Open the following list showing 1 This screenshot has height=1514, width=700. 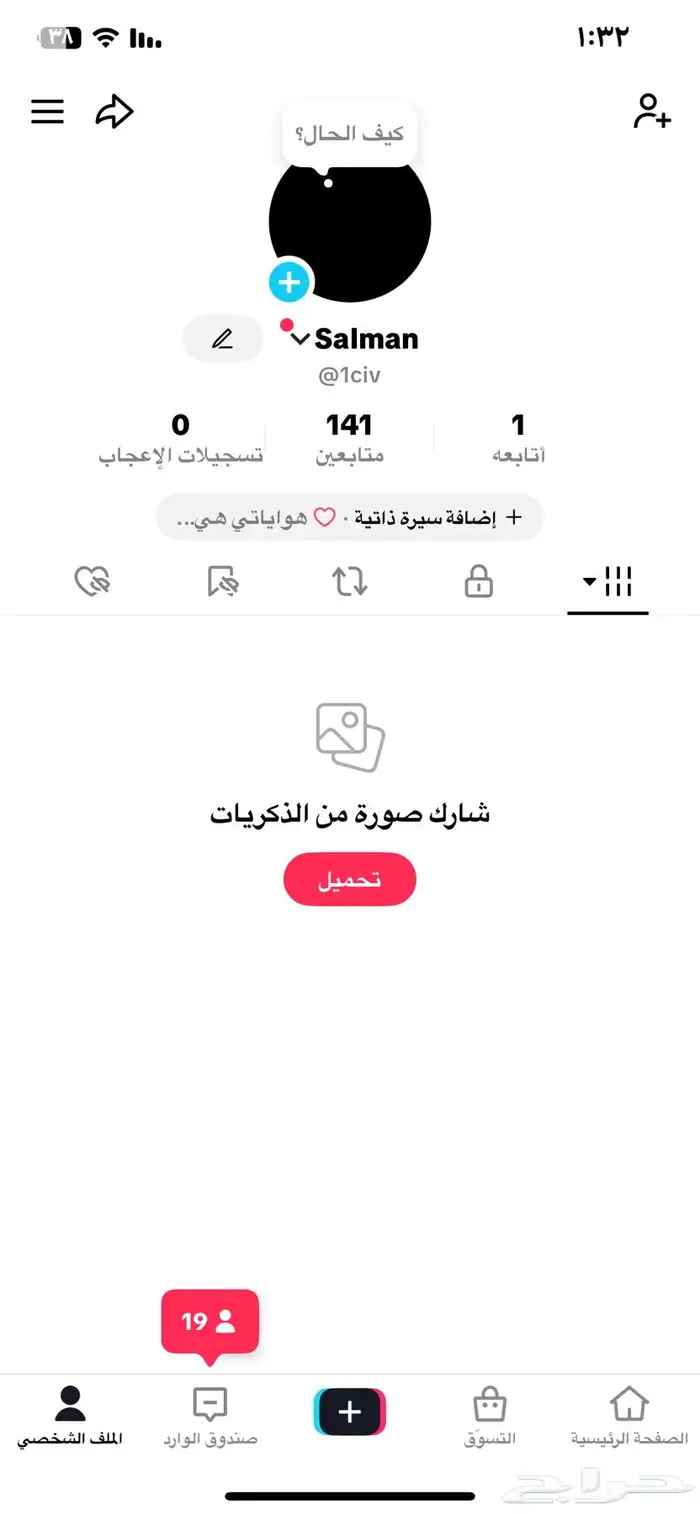tap(518, 439)
